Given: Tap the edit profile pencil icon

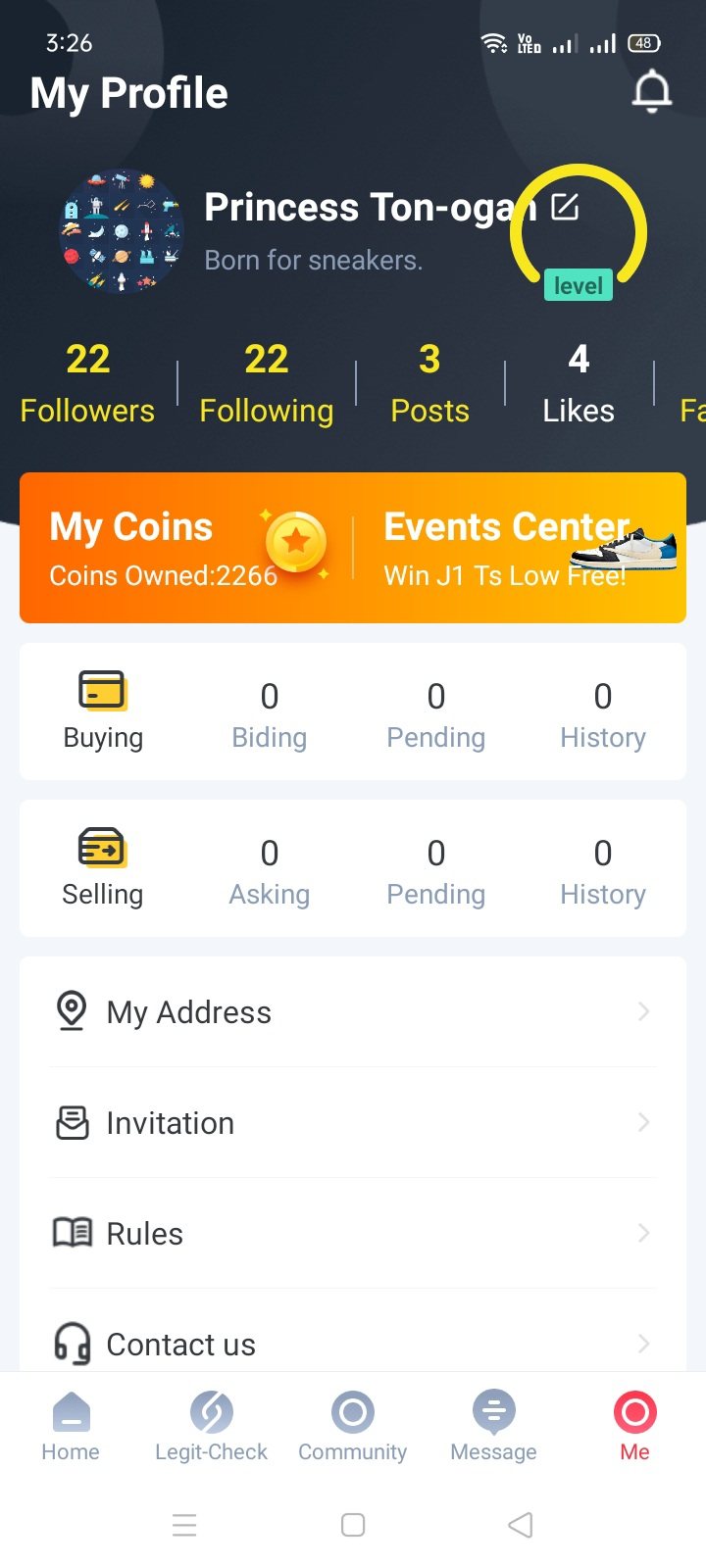Looking at the screenshot, I should (x=565, y=207).
